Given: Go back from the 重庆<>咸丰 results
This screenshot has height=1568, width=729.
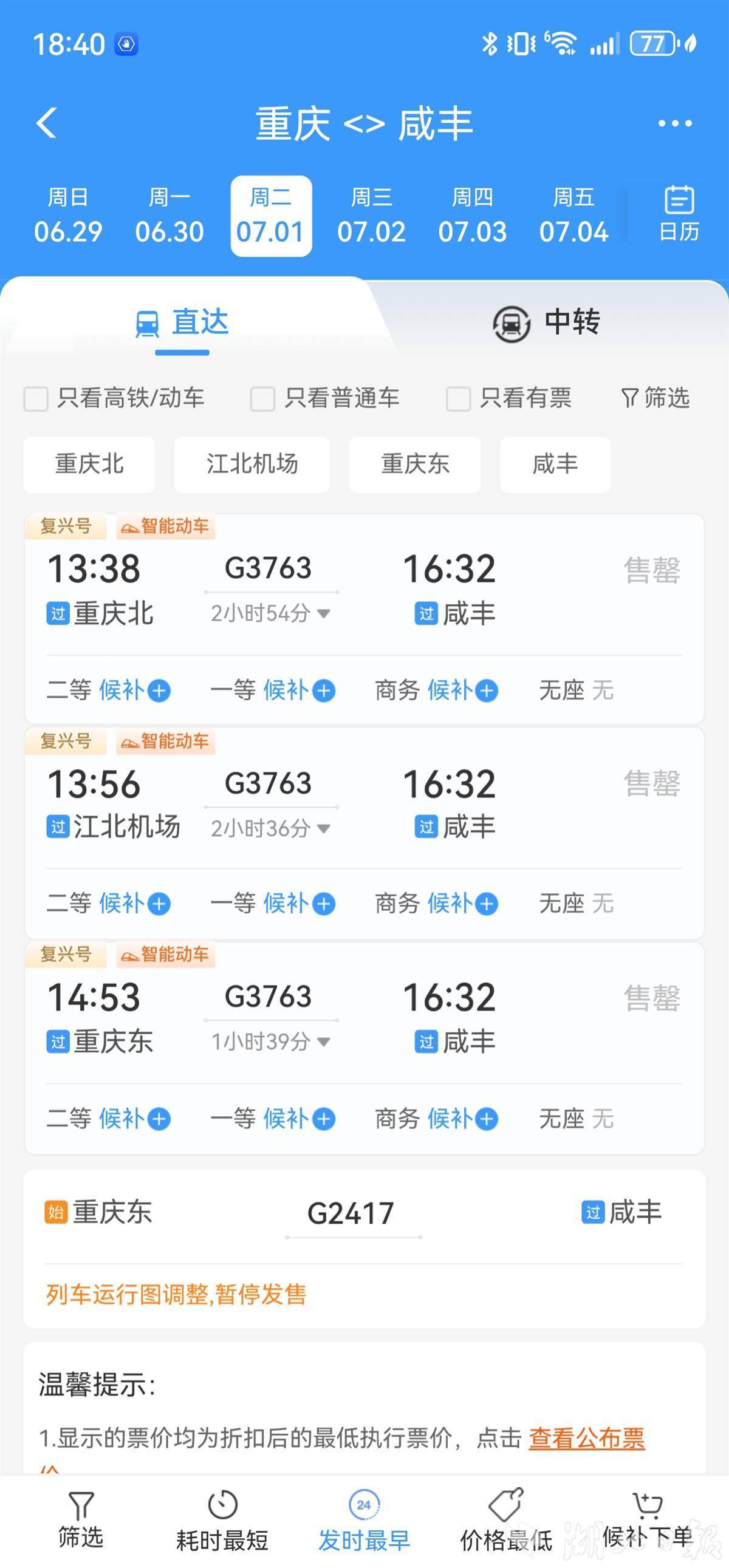Looking at the screenshot, I should (46, 123).
